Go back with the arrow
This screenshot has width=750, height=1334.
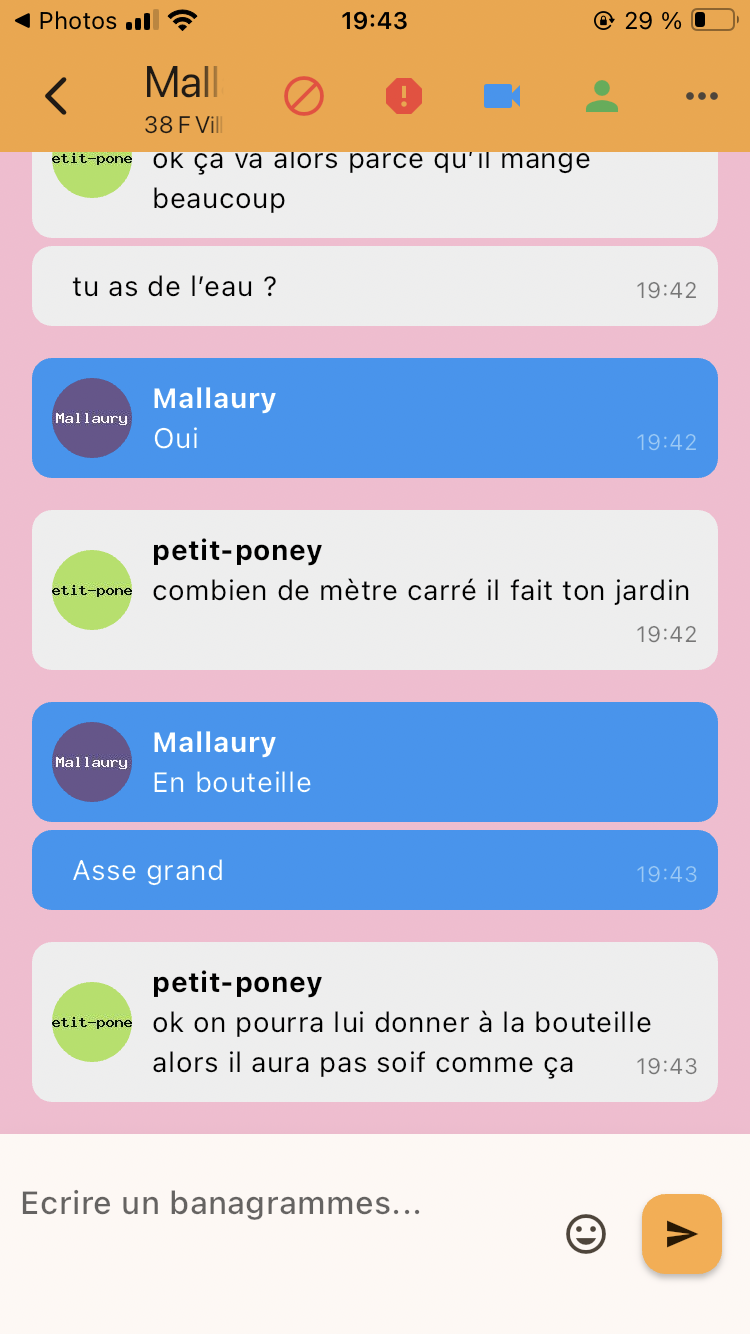pyautogui.click(x=56, y=96)
